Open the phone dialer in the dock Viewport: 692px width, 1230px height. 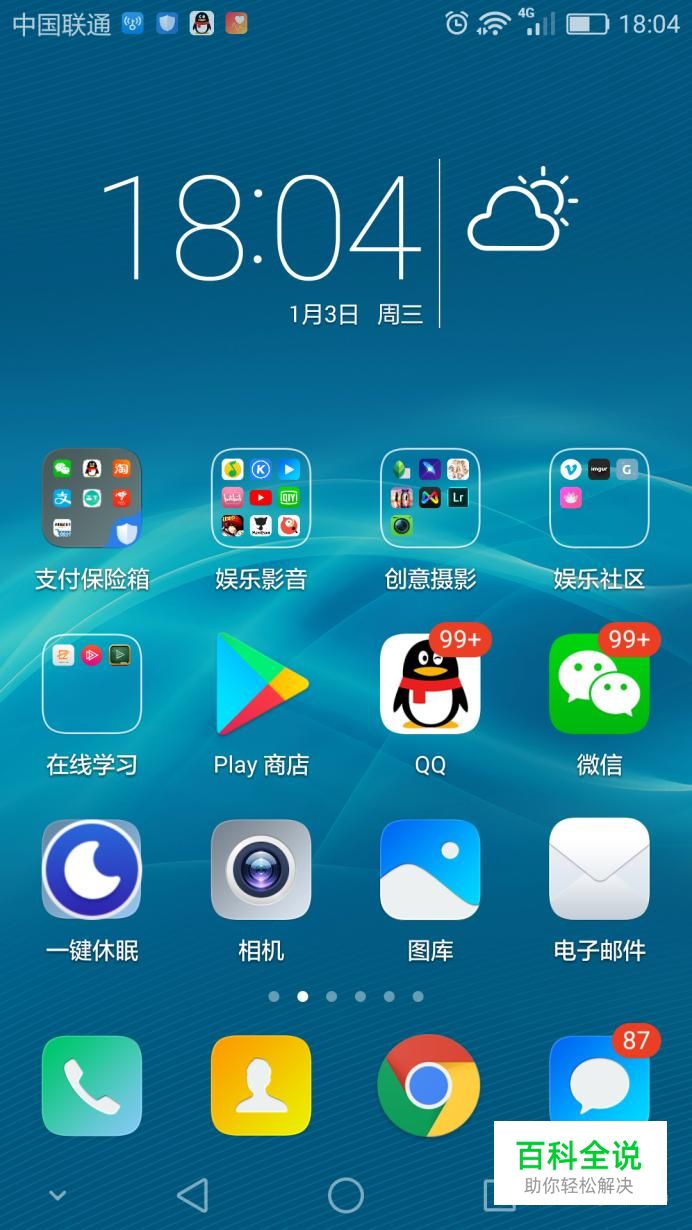[91, 1086]
